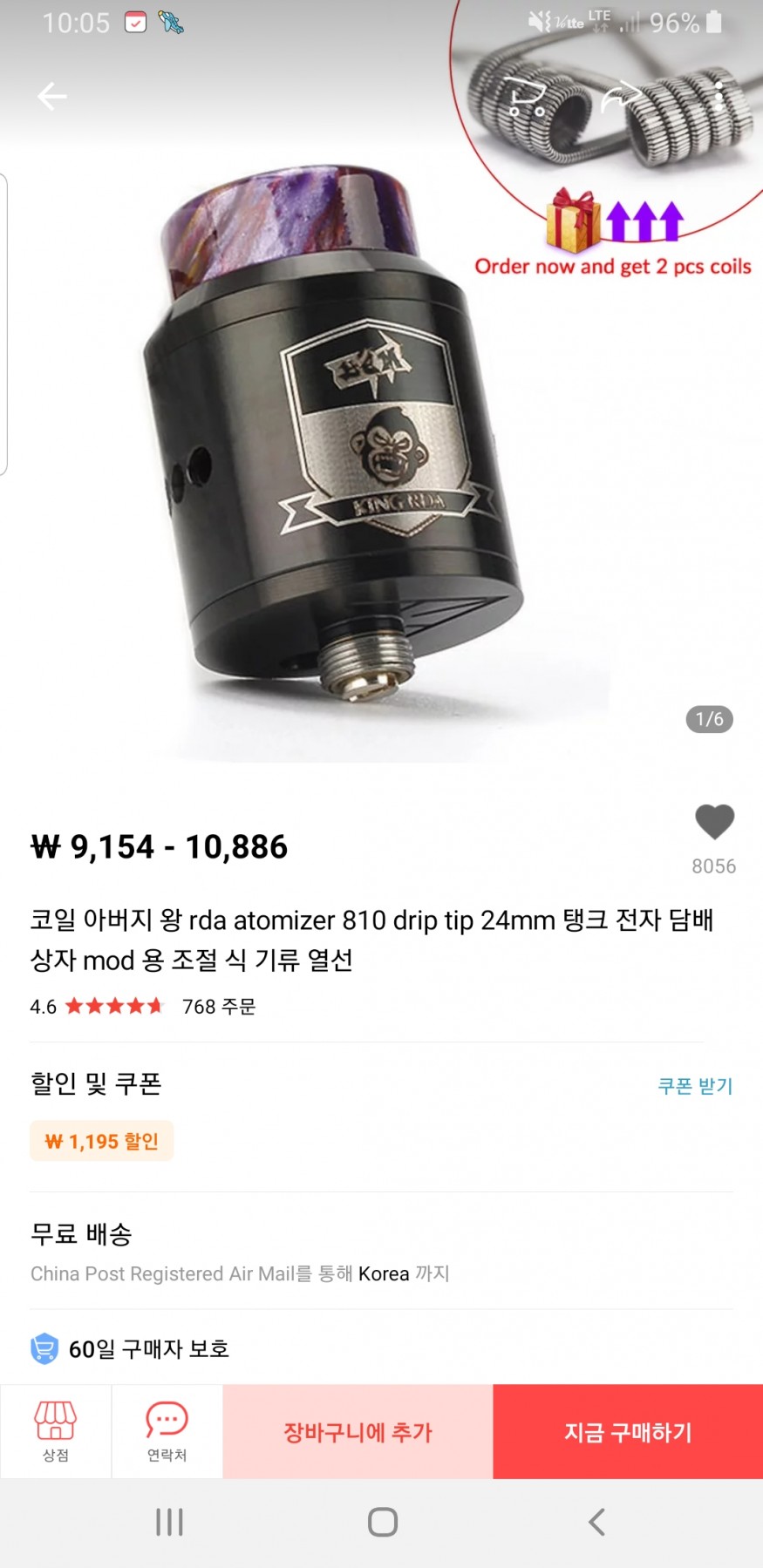The image size is (763, 1568).
Task: Open the system recent apps view
Action: (169, 1523)
